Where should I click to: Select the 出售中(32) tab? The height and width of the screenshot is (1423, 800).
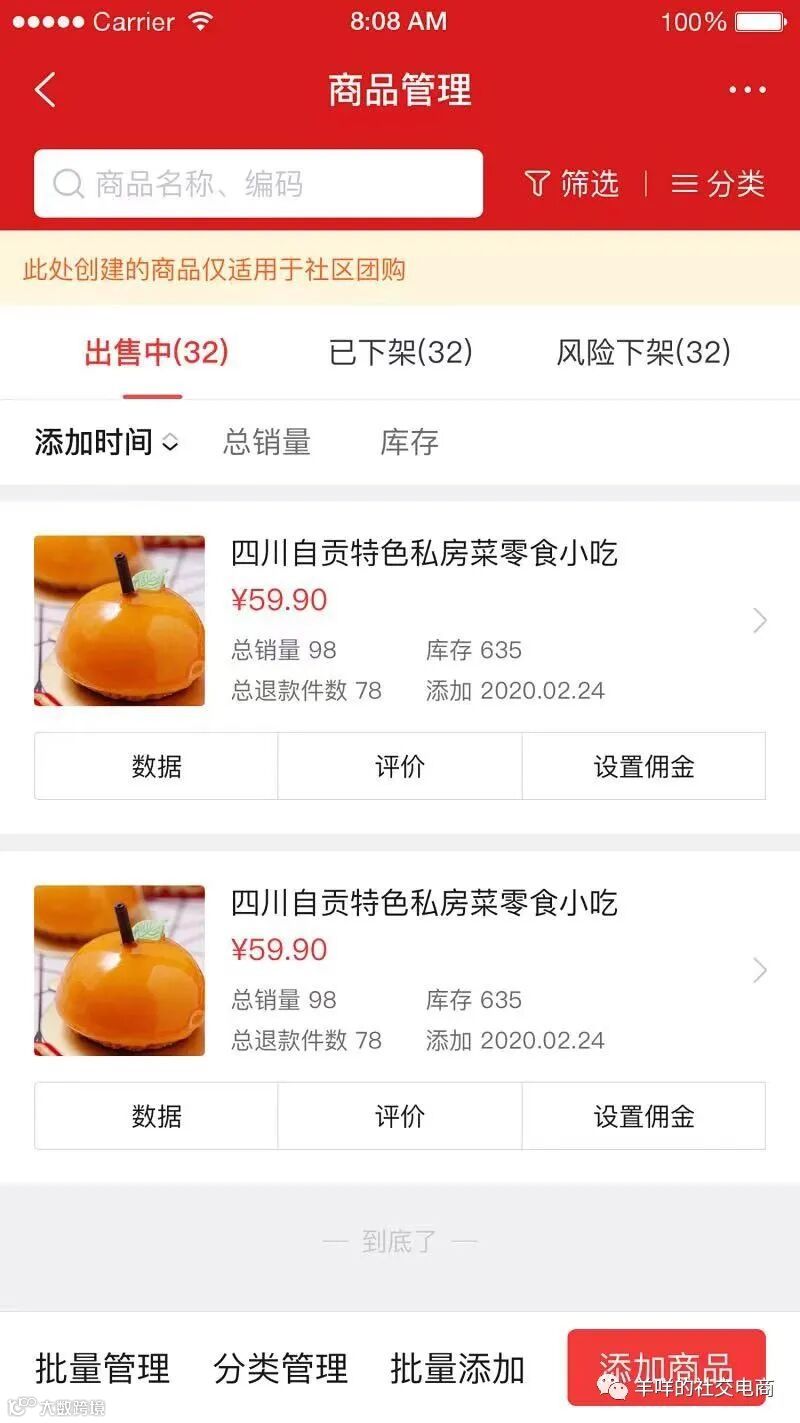click(x=156, y=352)
